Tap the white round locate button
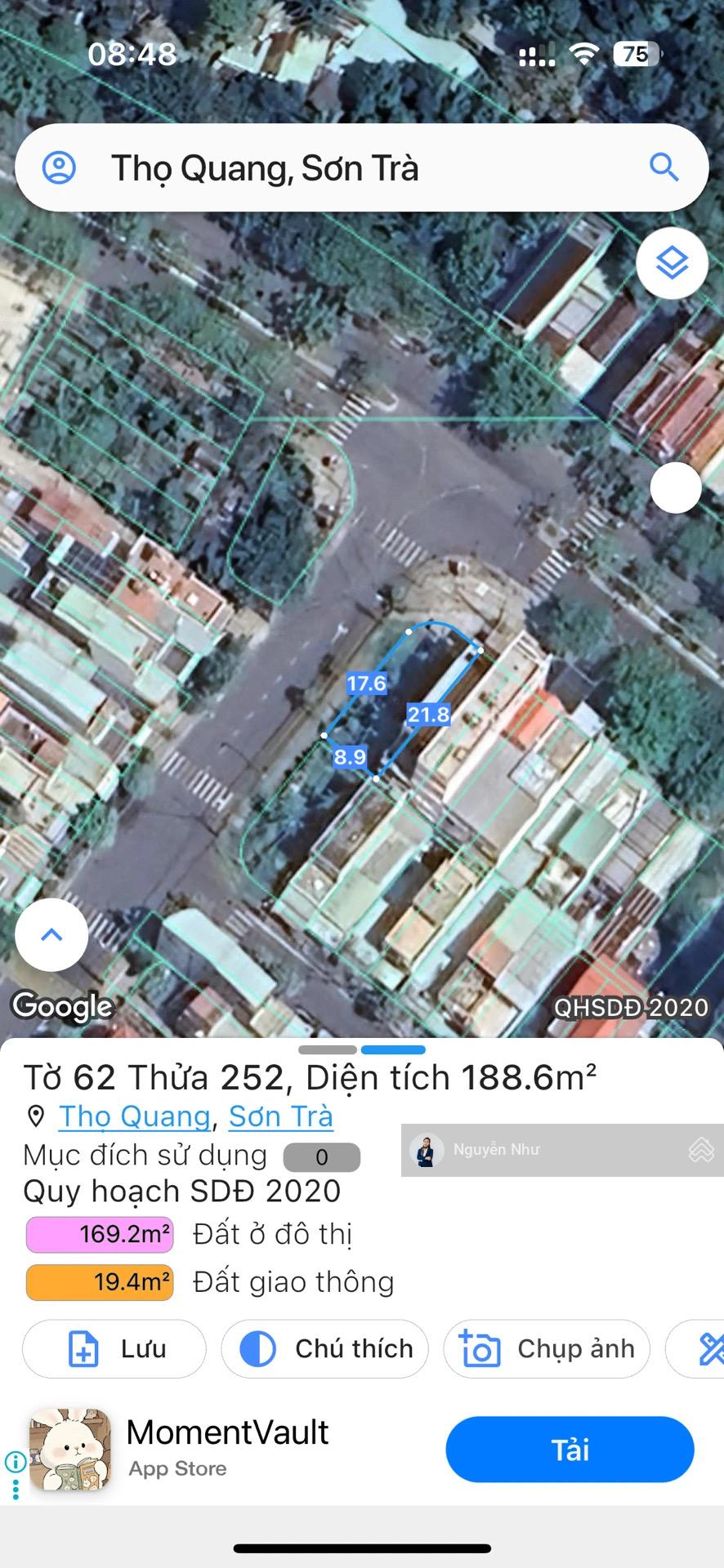The image size is (724, 1568). pos(675,488)
